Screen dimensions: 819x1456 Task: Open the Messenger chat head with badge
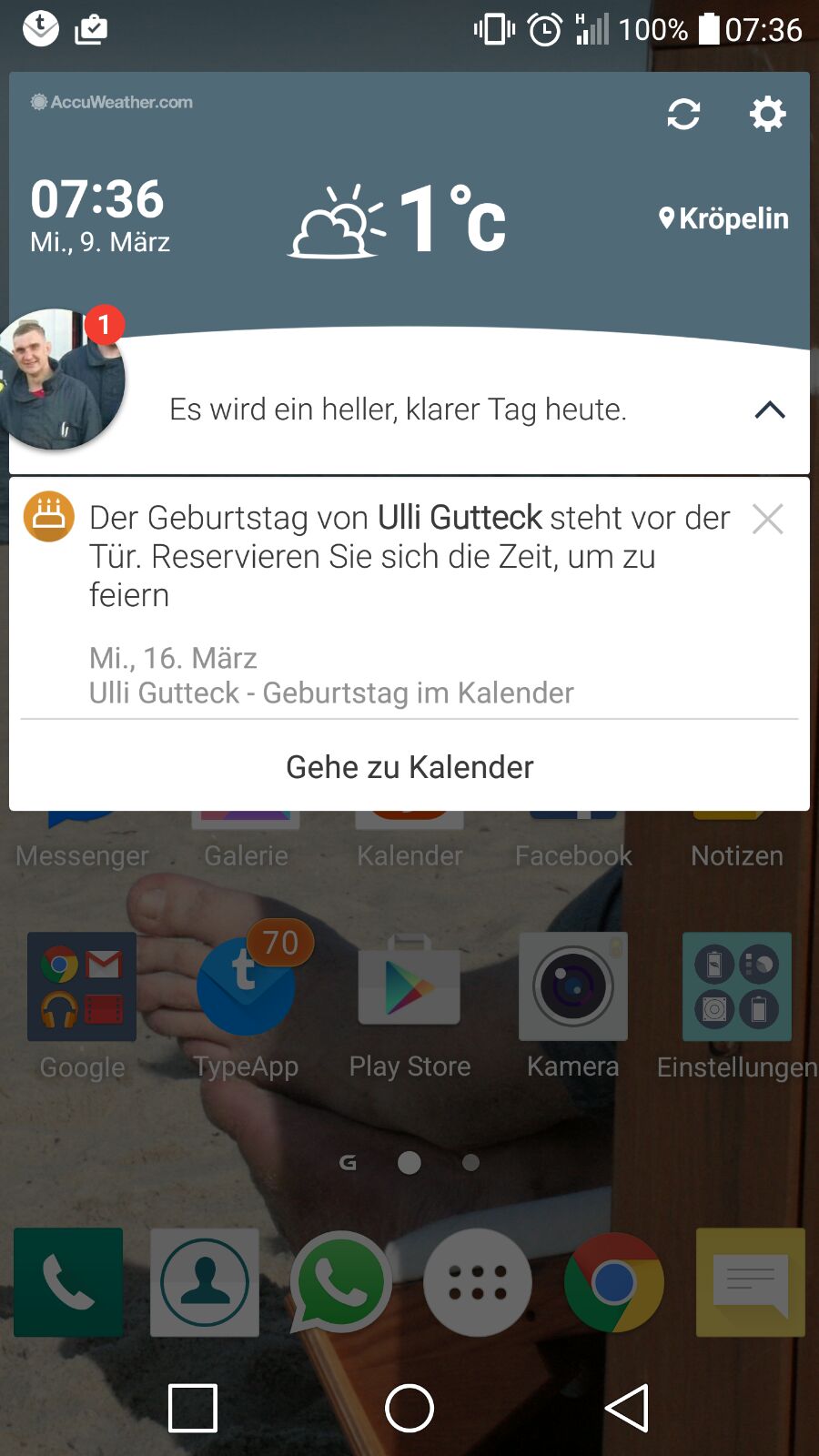tap(60, 379)
